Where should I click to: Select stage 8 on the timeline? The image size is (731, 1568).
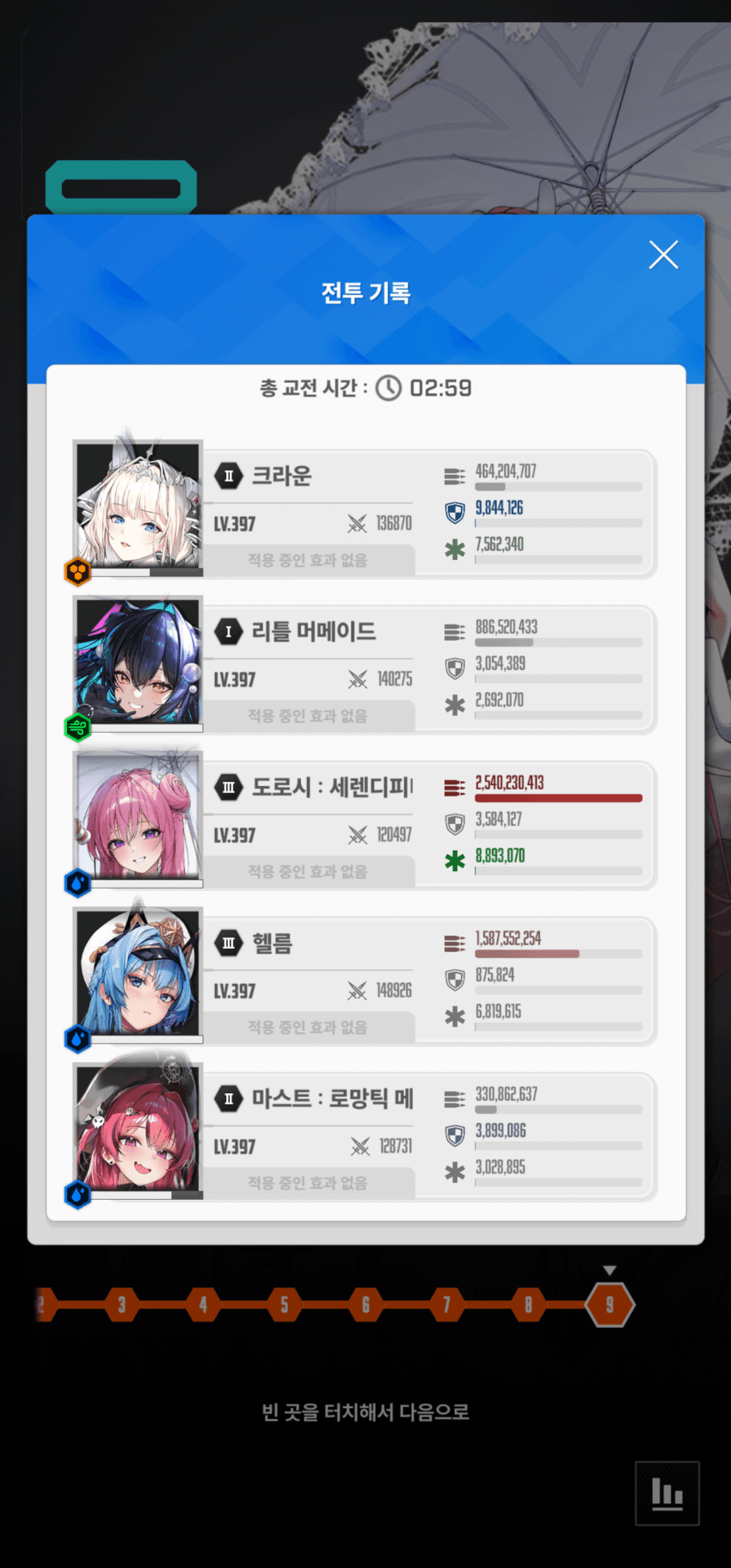(x=528, y=1305)
